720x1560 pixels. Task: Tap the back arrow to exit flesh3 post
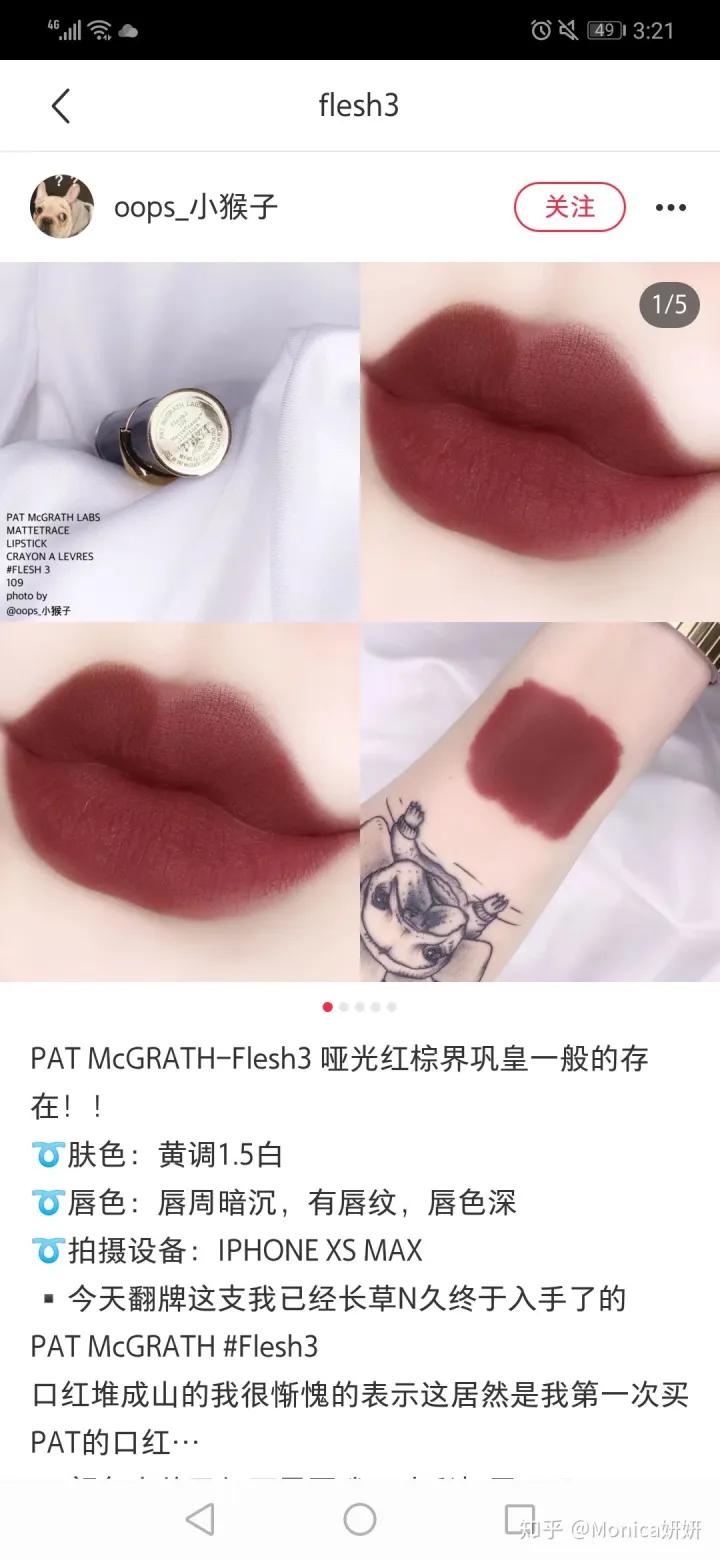[60, 105]
